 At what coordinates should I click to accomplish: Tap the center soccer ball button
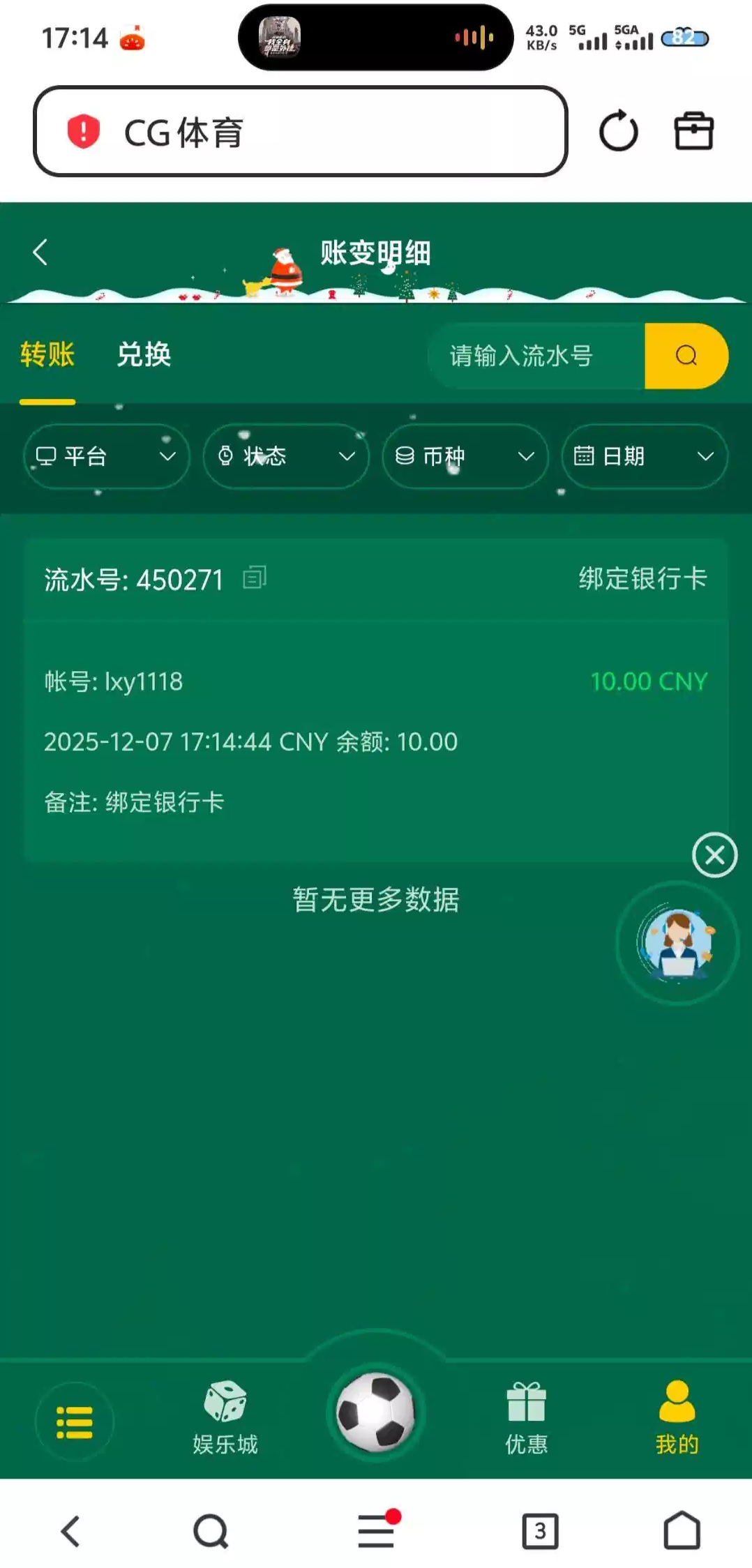(x=376, y=1412)
